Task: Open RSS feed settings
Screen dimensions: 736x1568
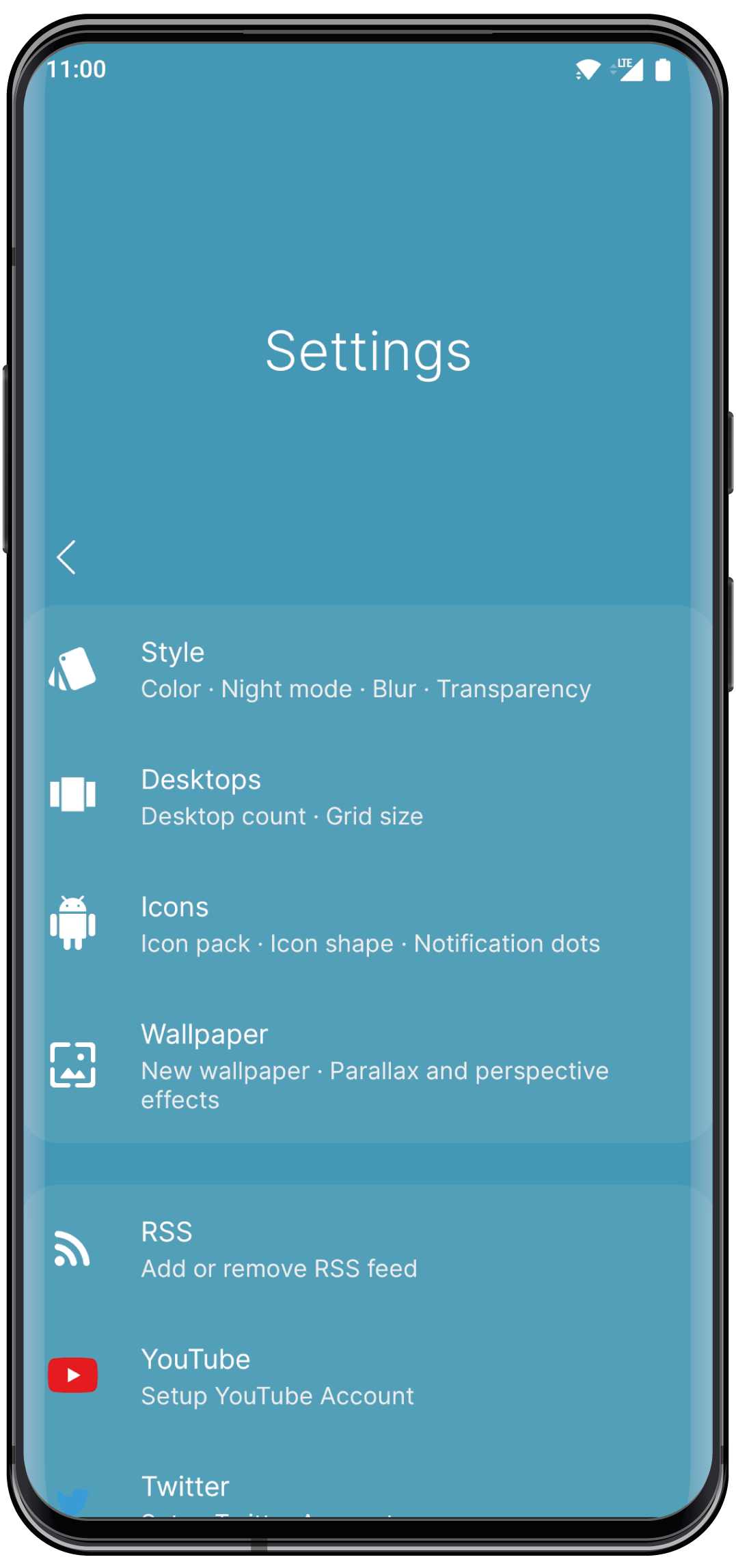Action: (368, 1250)
